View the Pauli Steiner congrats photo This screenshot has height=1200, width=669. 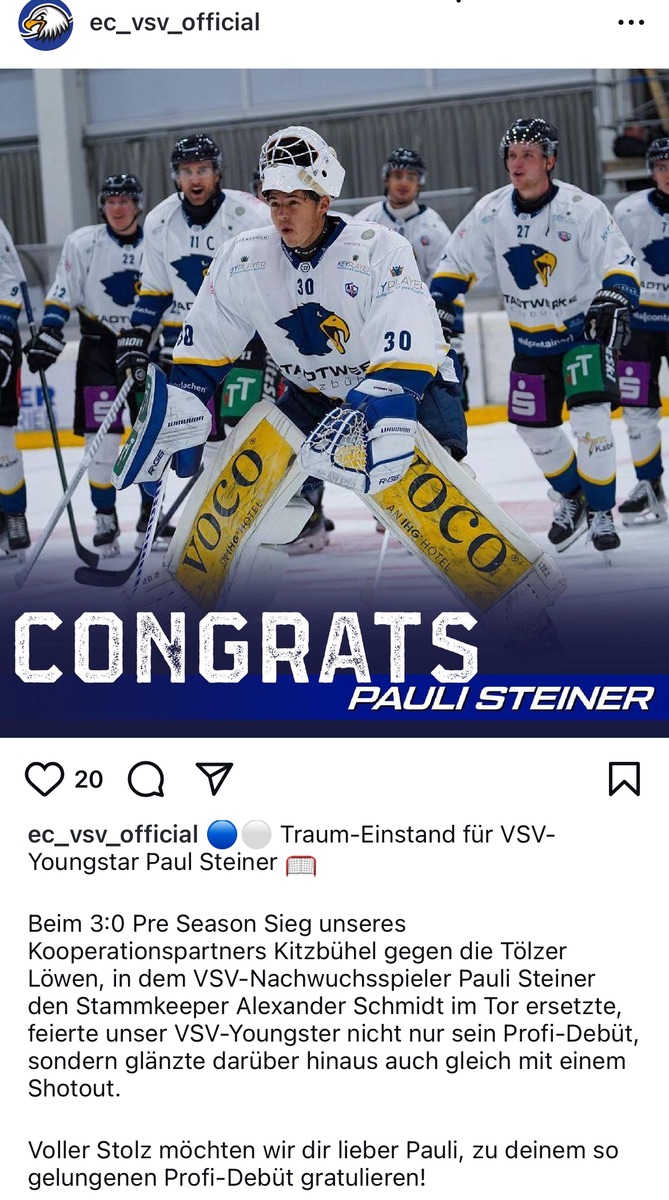click(334, 400)
